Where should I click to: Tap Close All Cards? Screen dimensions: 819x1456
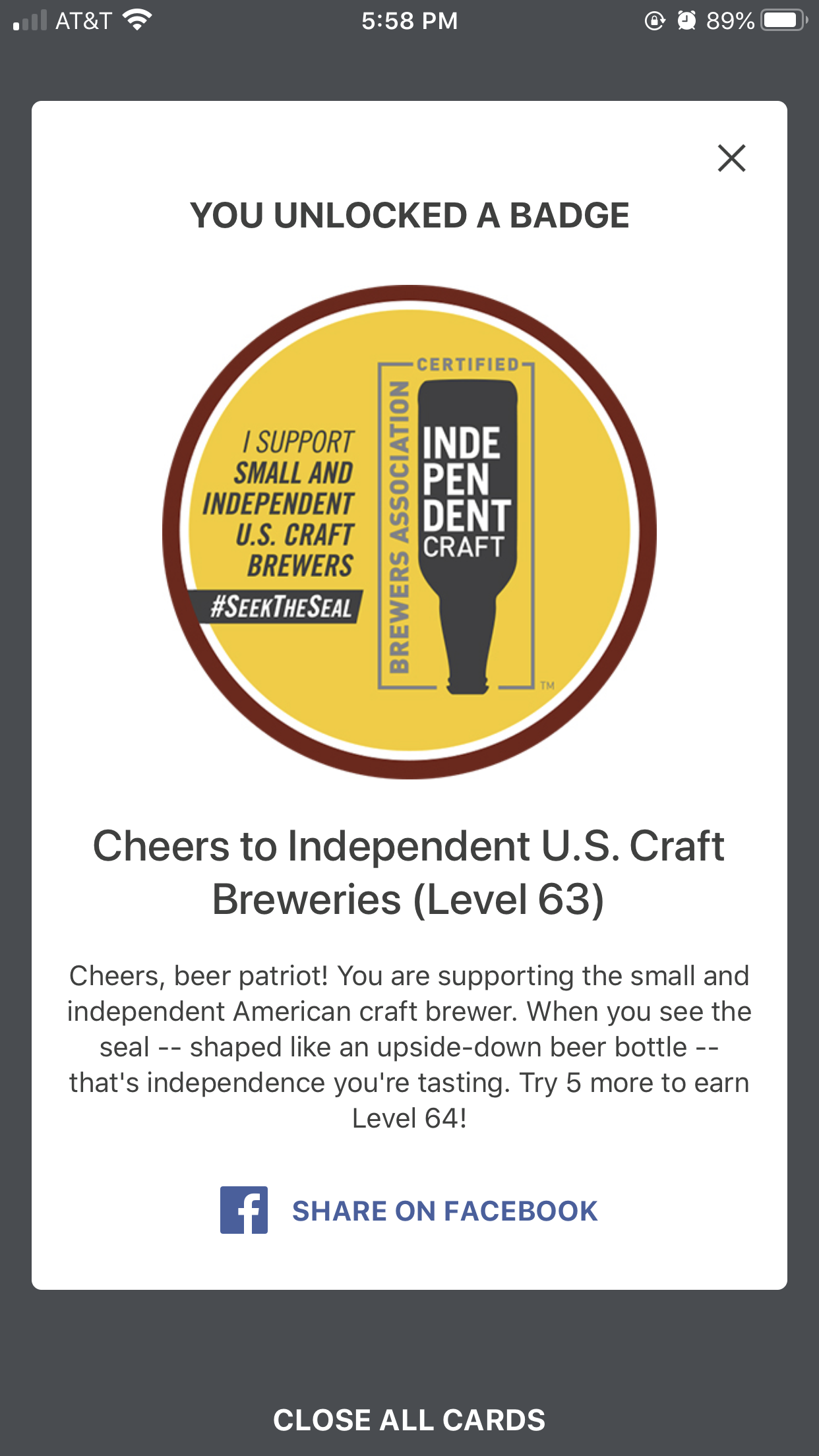coord(409,1420)
